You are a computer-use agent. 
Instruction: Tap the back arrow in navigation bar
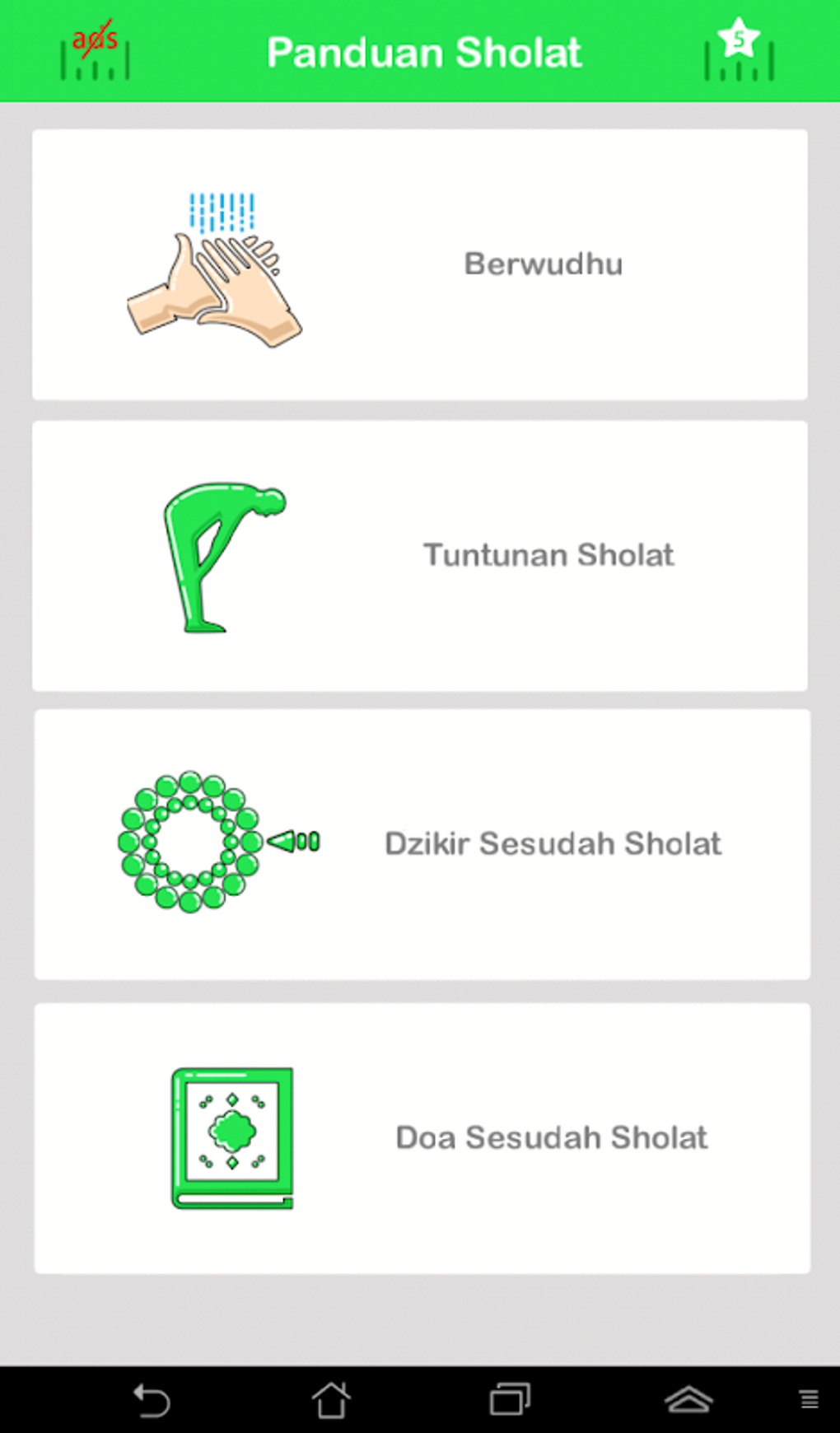[151, 1398]
